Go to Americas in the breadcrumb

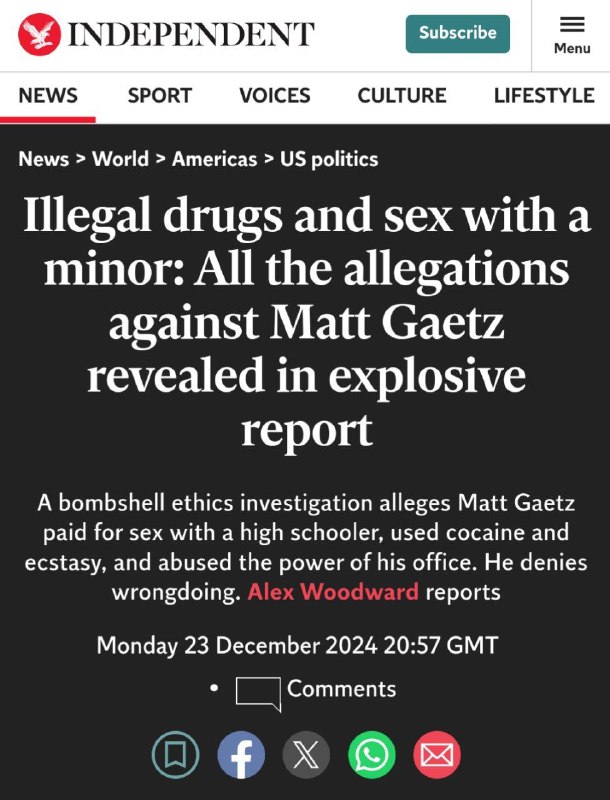click(214, 159)
